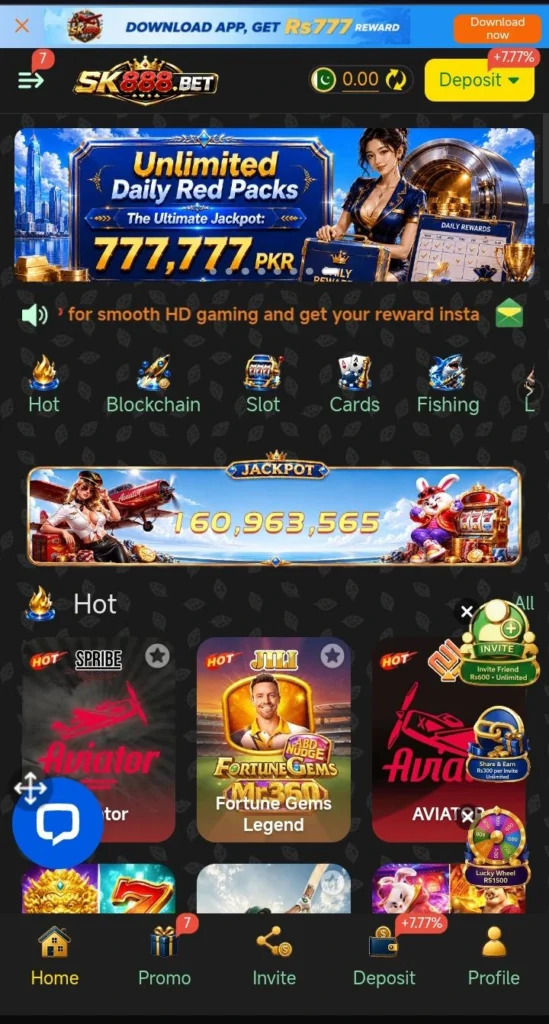
Task: Open the live chat support bubble
Action: tap(57, 823)
